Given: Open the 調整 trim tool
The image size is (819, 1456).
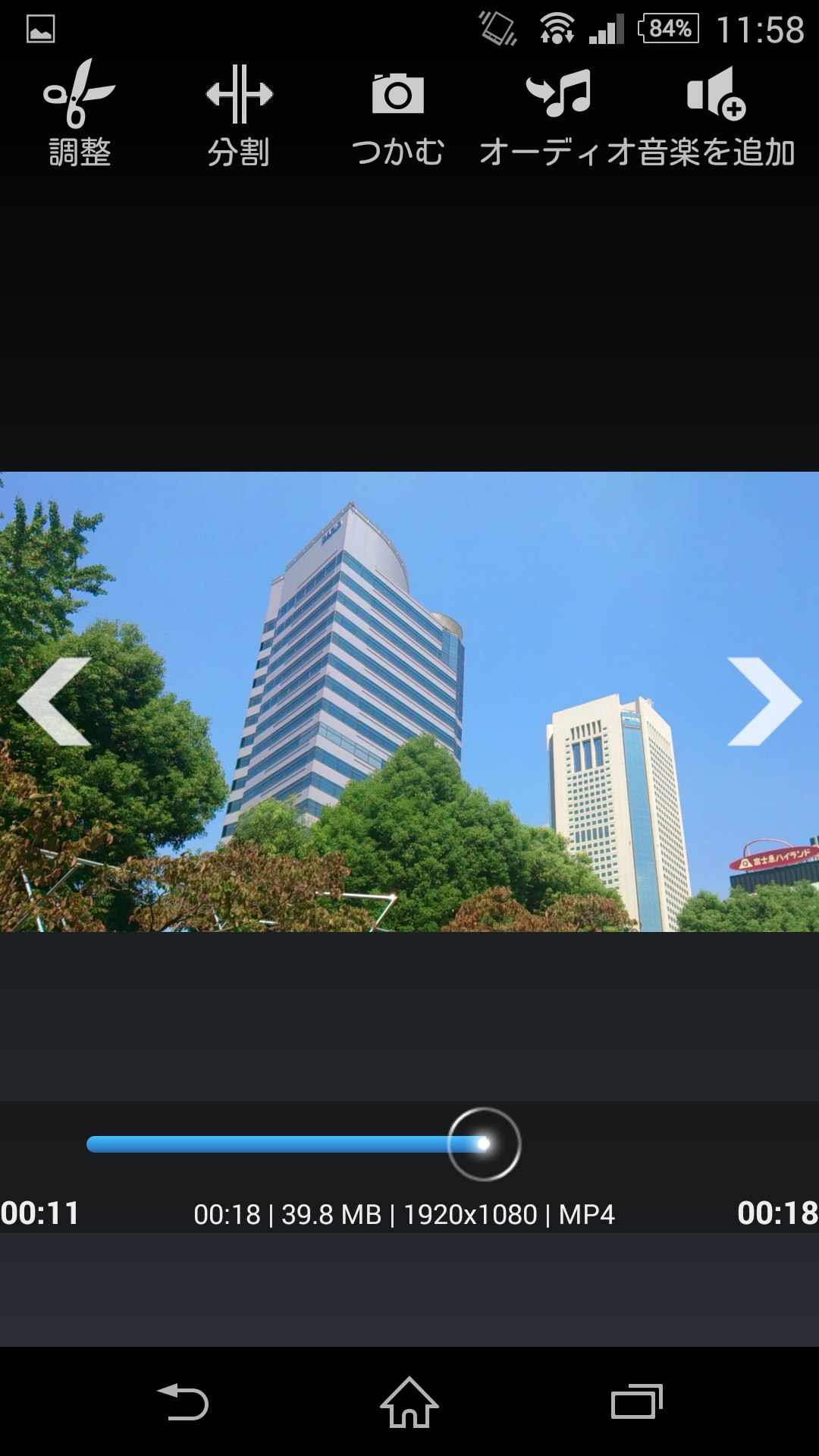Looking at the screenshot, I should (80, 114).
